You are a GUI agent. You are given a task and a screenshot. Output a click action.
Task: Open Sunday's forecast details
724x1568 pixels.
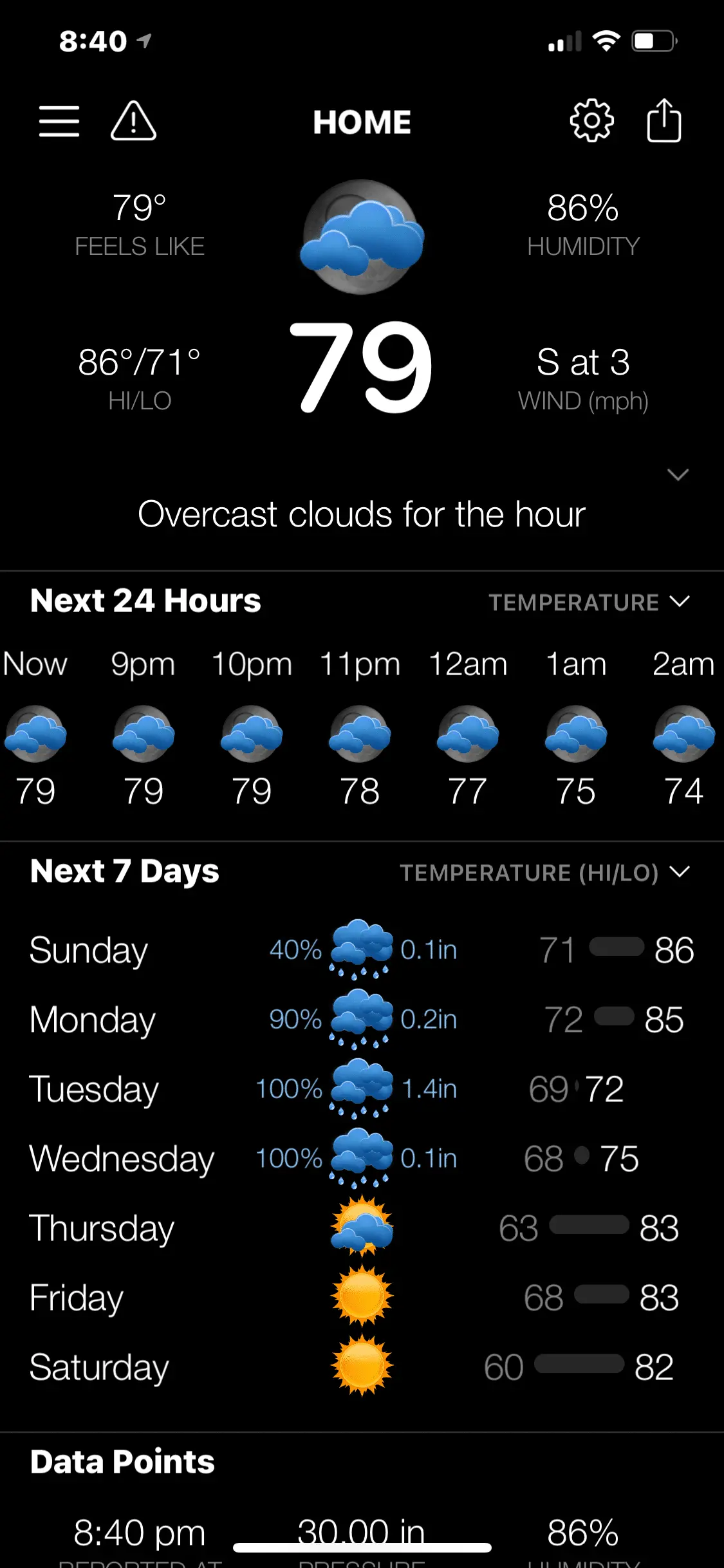point(362,950)
